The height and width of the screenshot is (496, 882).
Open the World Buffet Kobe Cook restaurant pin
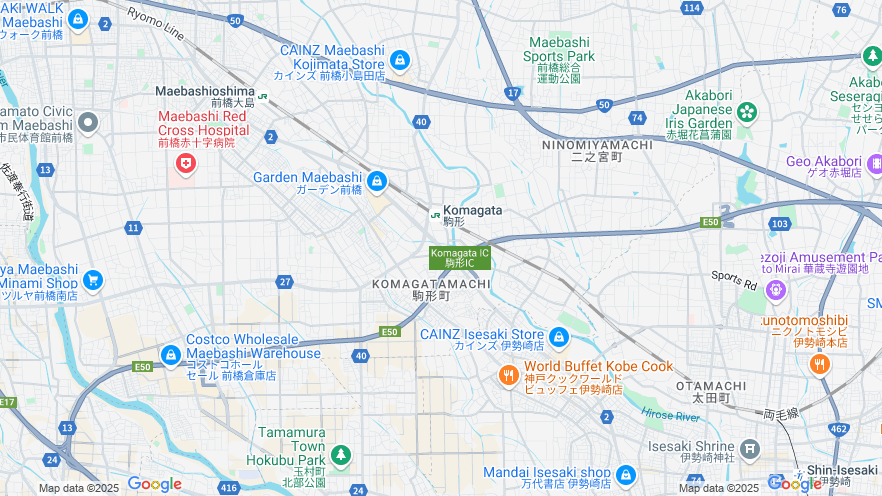[x=508, y=375]
